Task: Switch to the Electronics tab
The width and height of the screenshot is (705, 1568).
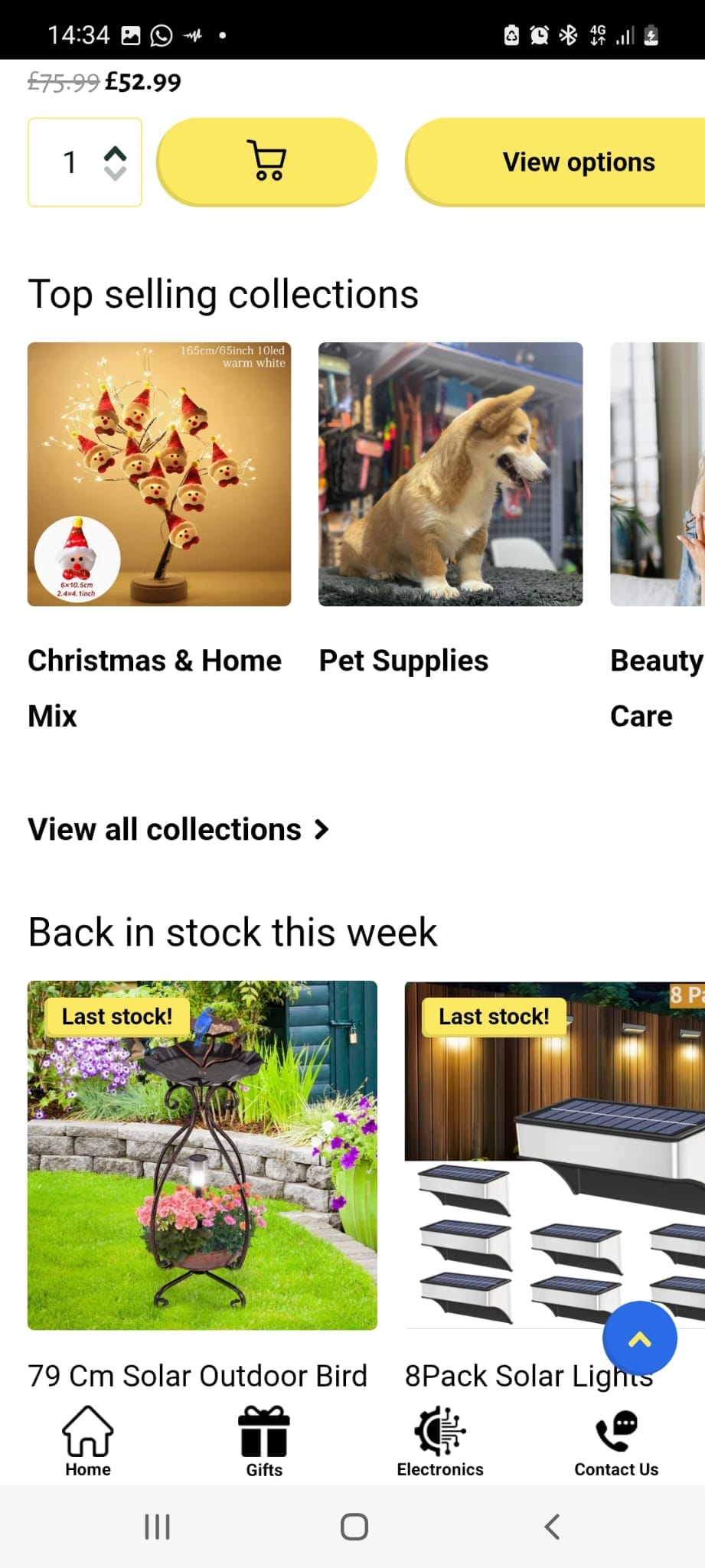Action: (x=440, y=1441)
